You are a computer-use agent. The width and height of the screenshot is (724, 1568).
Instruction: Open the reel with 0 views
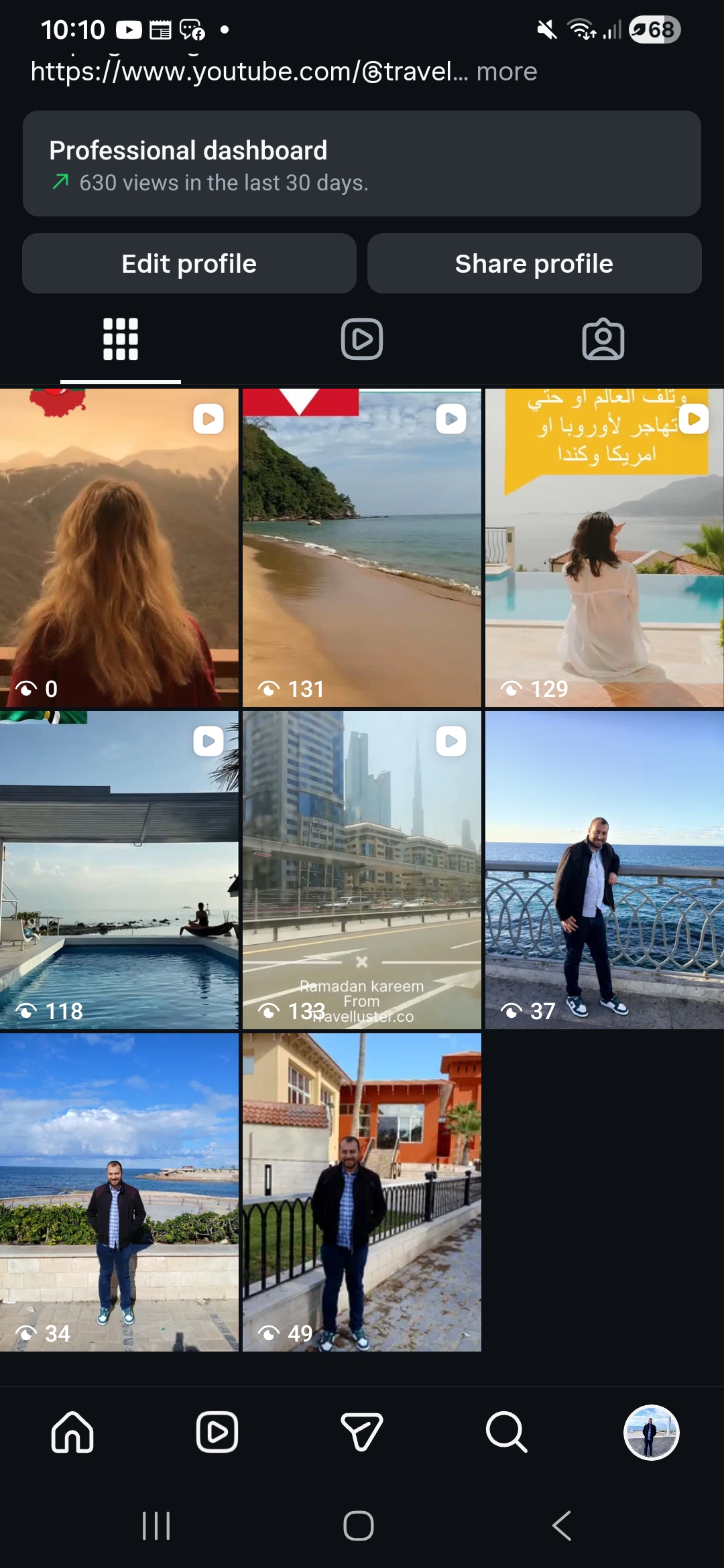tap(119, 547)
